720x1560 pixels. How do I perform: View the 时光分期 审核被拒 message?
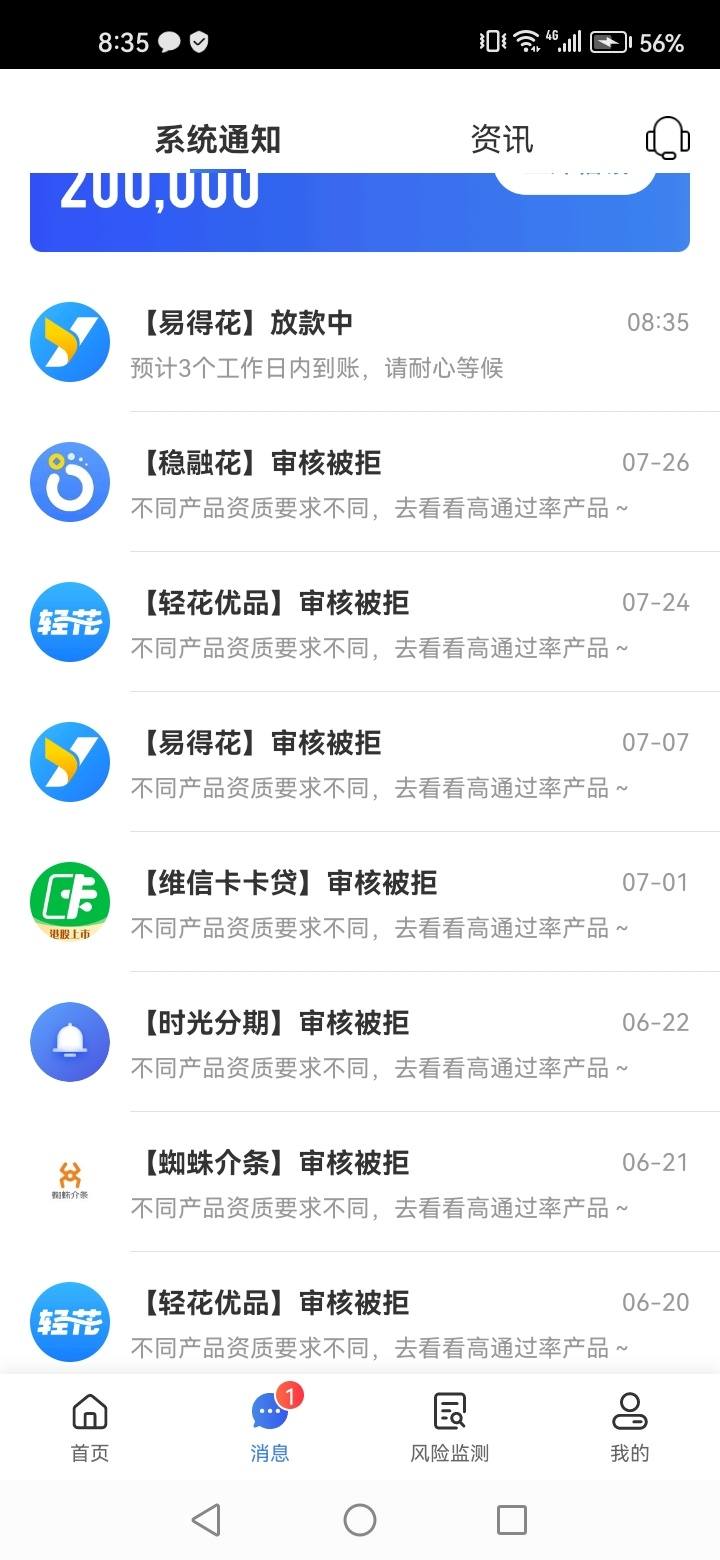click(360, 1042)
